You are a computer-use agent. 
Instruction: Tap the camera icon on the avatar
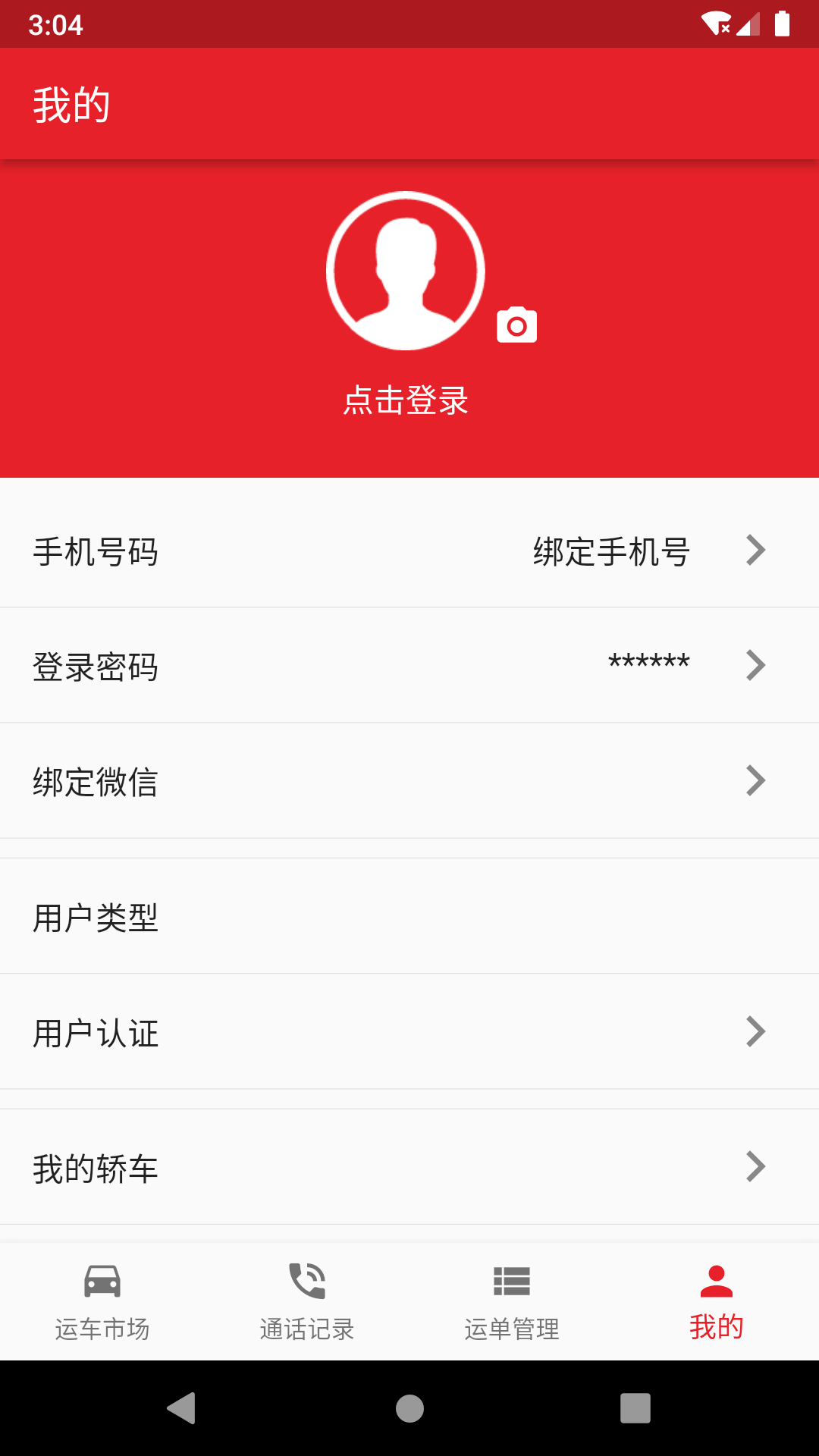pos(516,325)
